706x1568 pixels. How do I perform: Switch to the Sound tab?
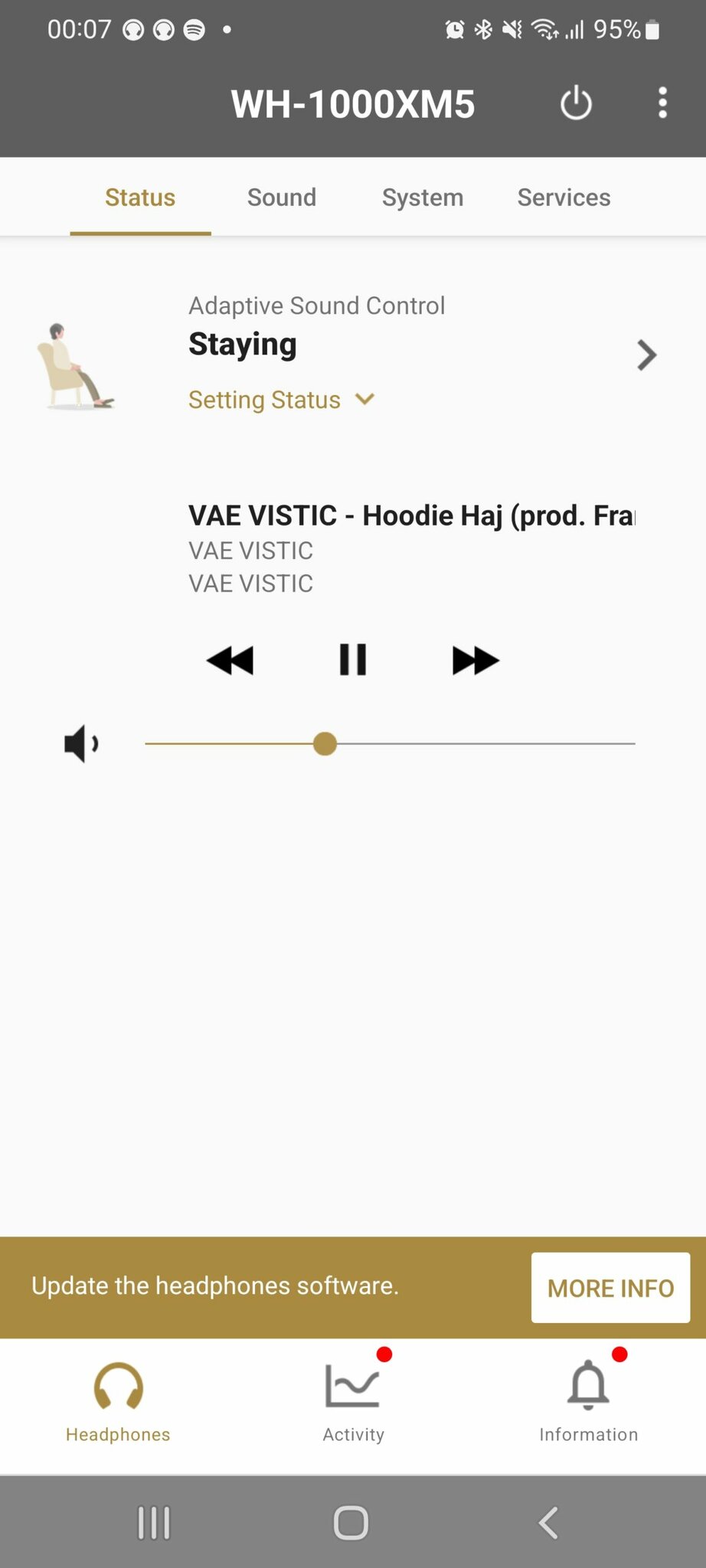coord(281,198)
